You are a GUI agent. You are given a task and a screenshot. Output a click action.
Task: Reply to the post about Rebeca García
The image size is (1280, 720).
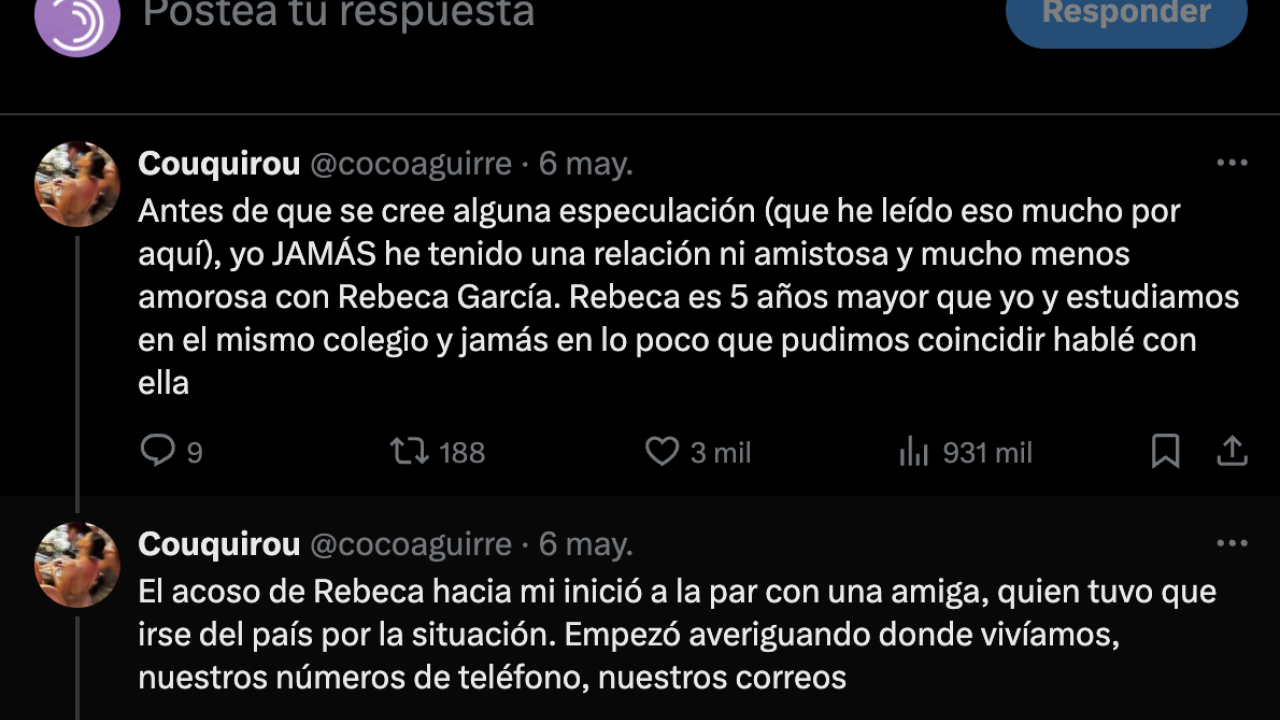coord(158,451)
